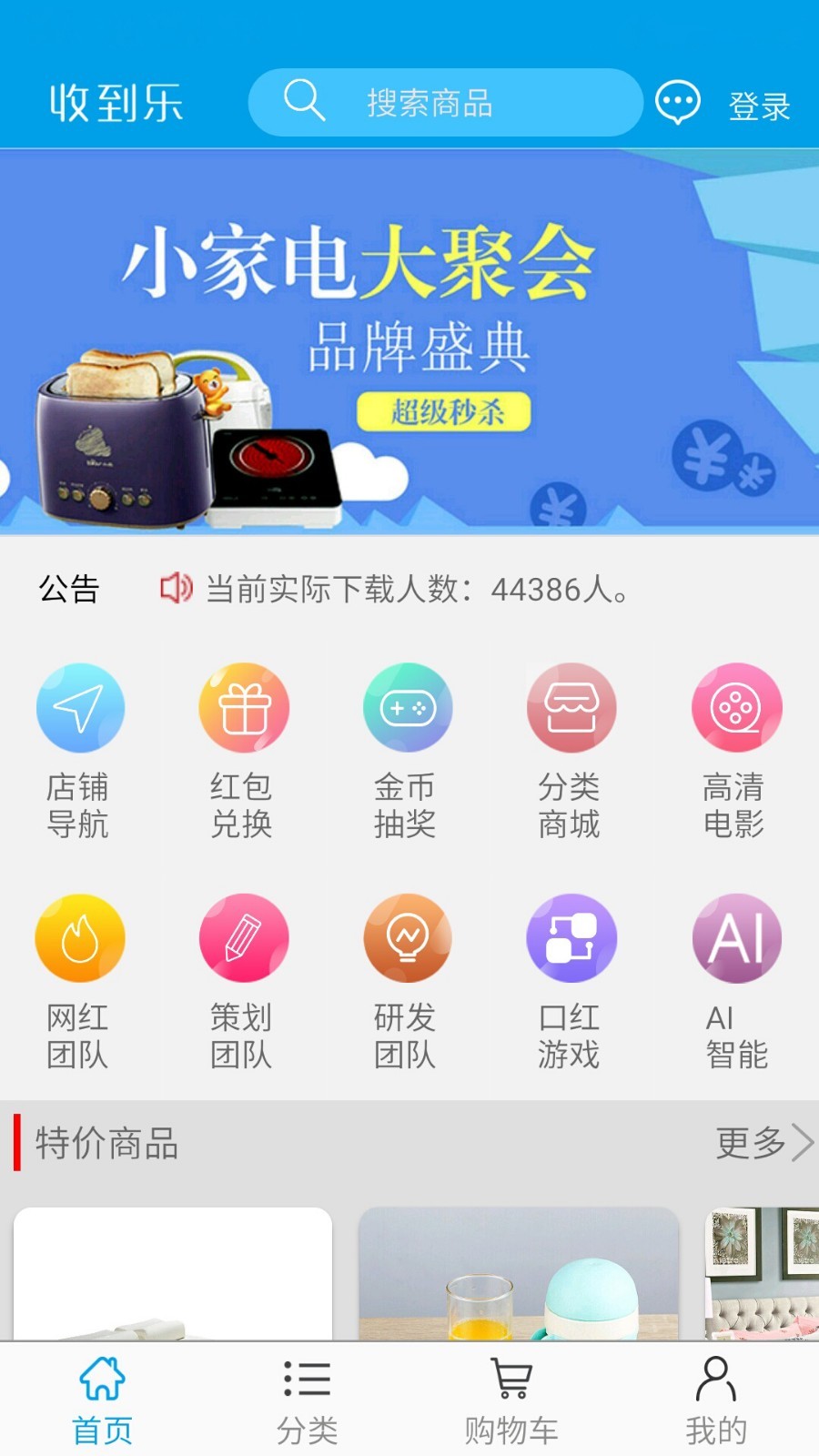Select the 红包兑换 red packet exchange icon
The height and width of the screenshot is (1456, 819).
pyautogui.click(x=244, y=708)
